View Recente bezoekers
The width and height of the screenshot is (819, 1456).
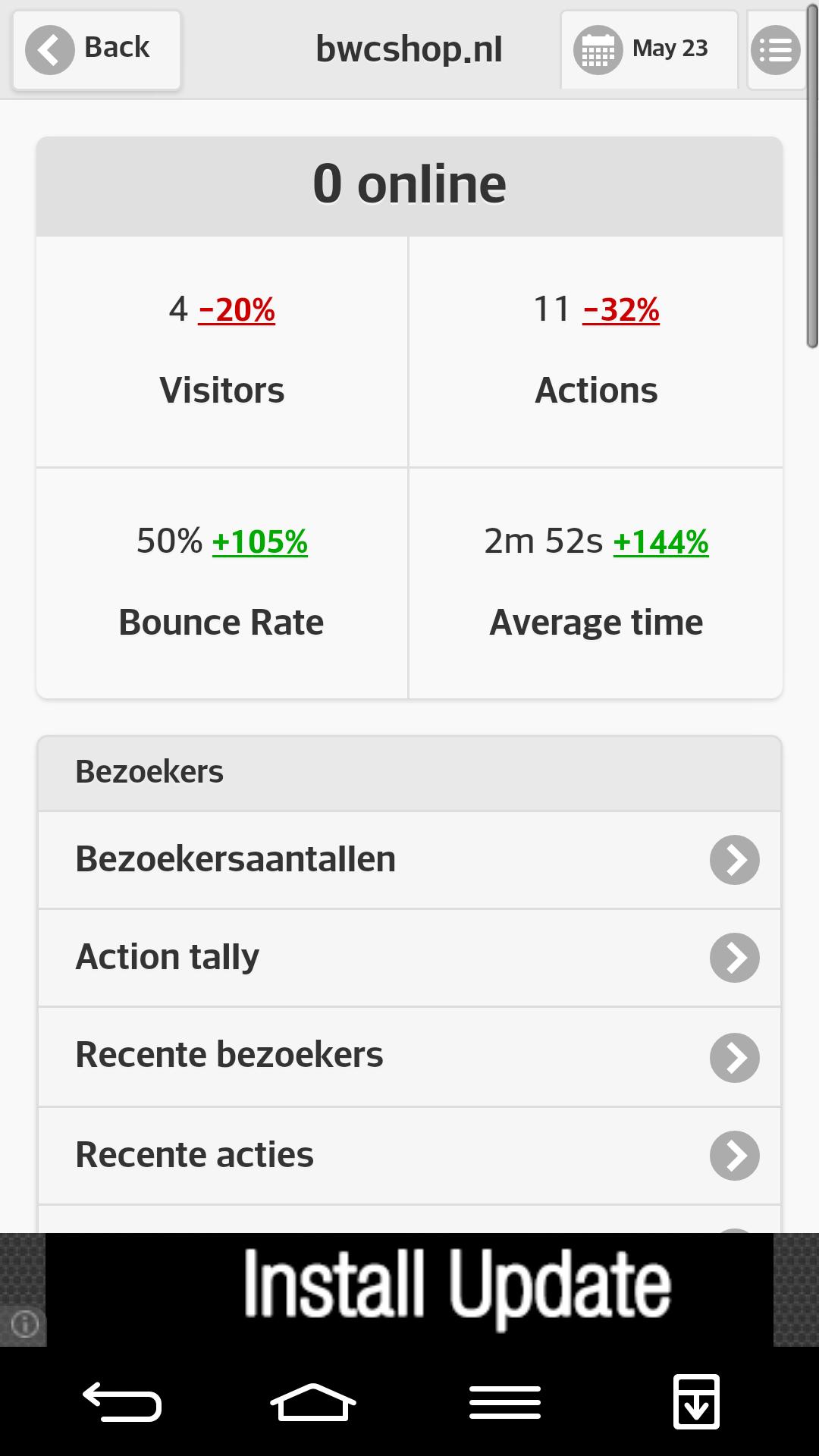pyautogui.click(x=409, y=1056)
